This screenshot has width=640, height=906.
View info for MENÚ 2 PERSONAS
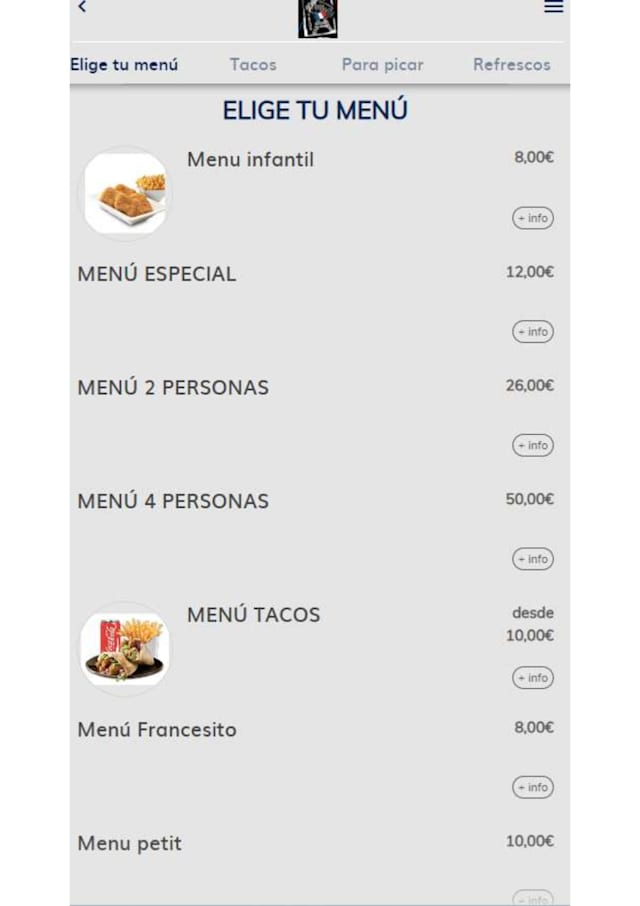tap(533, 446)
